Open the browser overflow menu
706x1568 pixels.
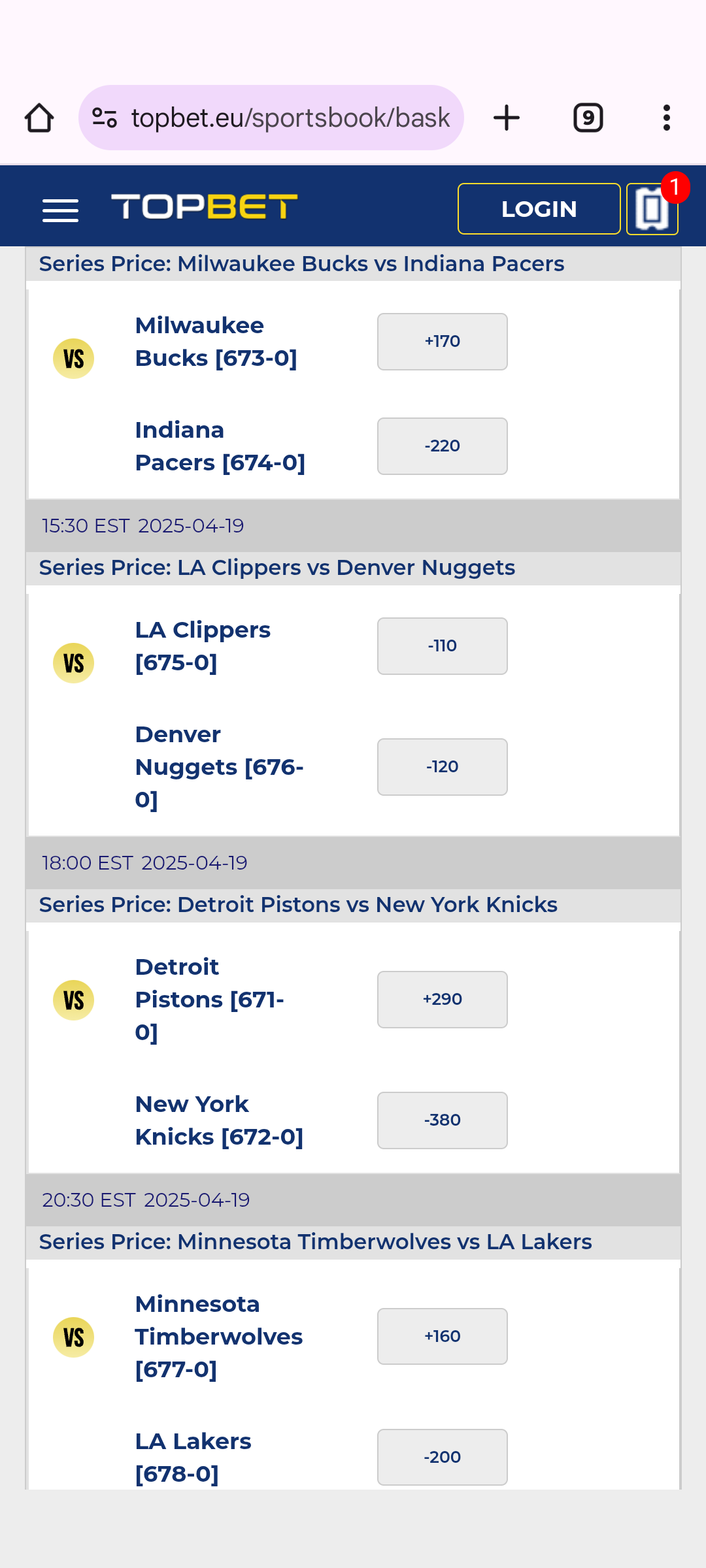click(666, 118)
